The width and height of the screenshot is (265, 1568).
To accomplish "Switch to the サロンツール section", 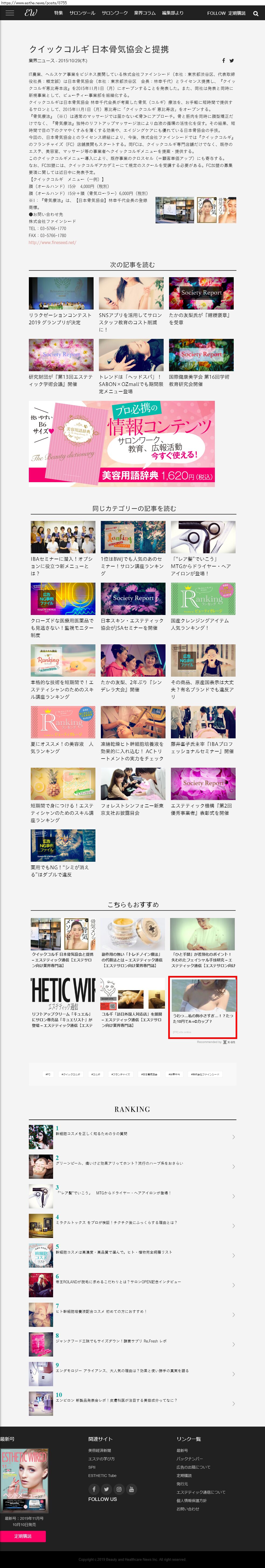I will [82, 13].
